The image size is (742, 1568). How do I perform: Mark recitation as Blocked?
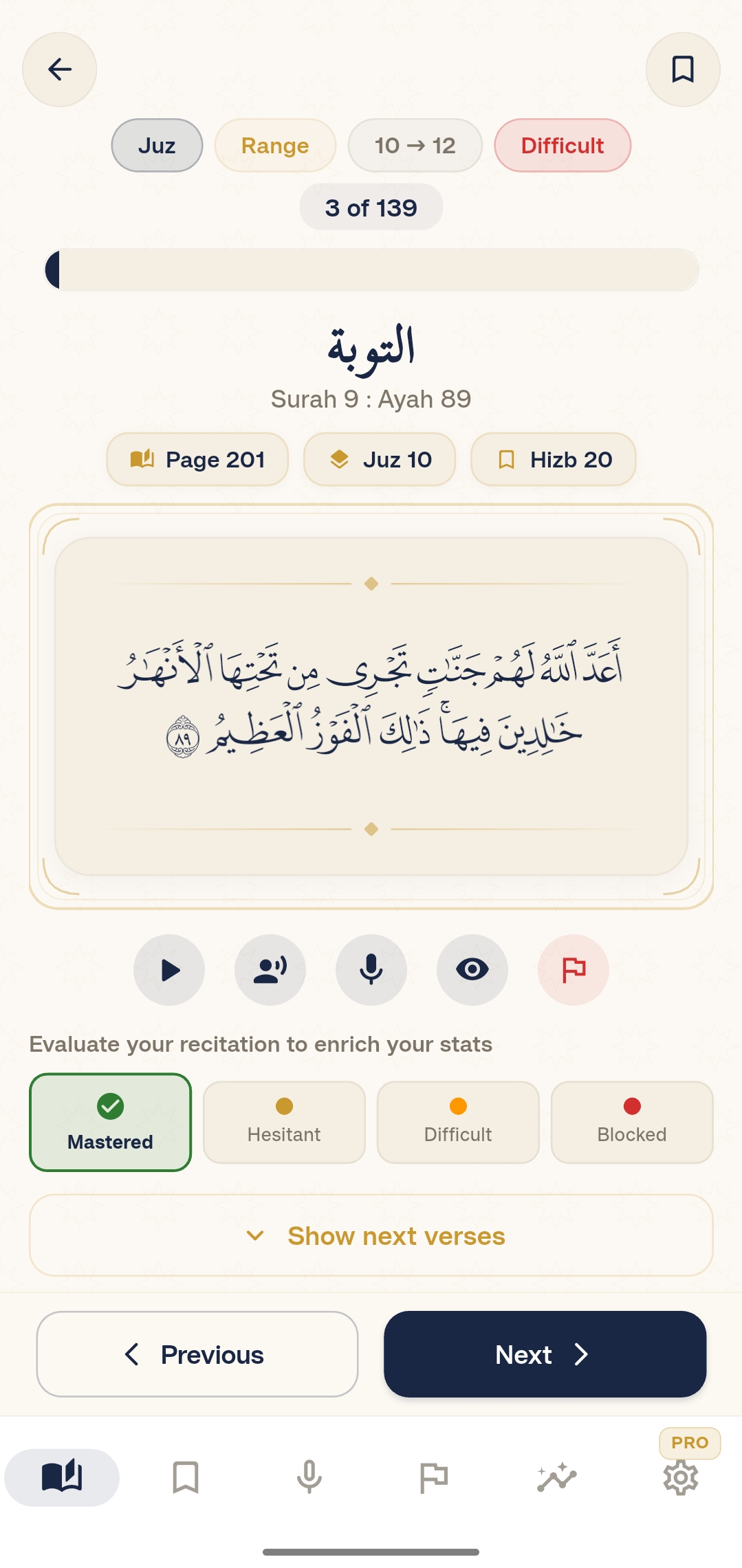tap(632, 1122)
